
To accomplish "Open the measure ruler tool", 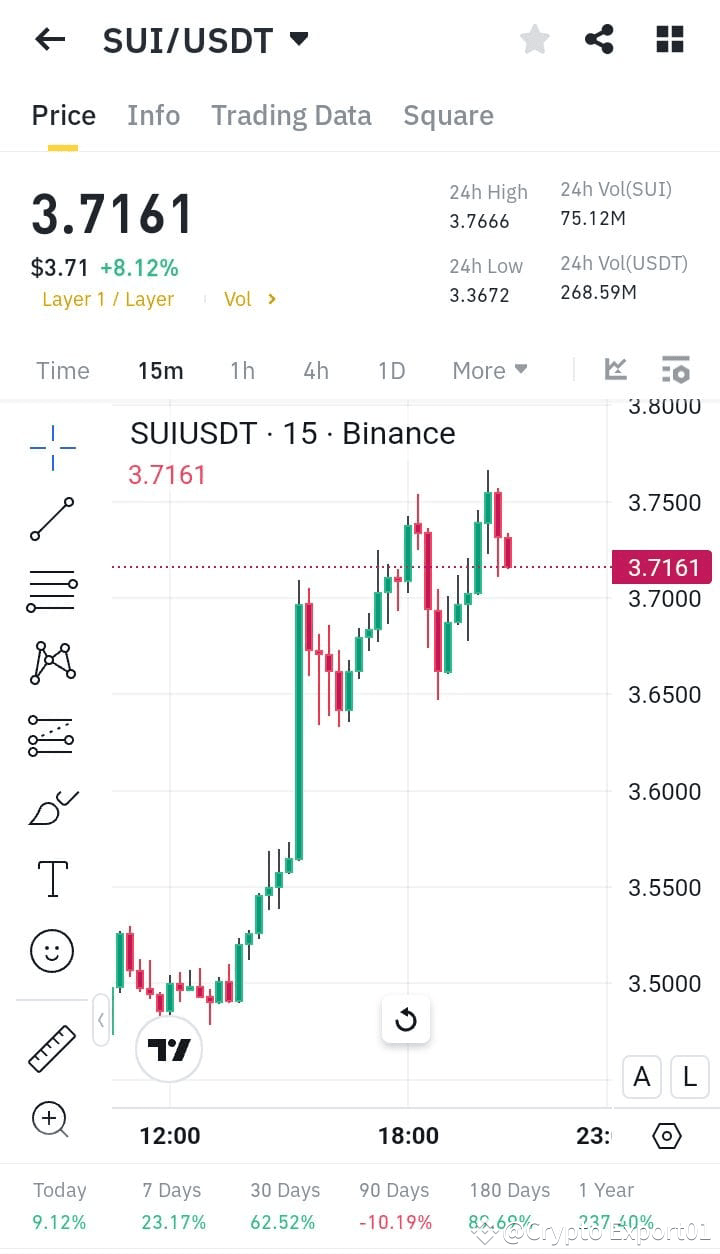I will click(x=52, y=1050).
